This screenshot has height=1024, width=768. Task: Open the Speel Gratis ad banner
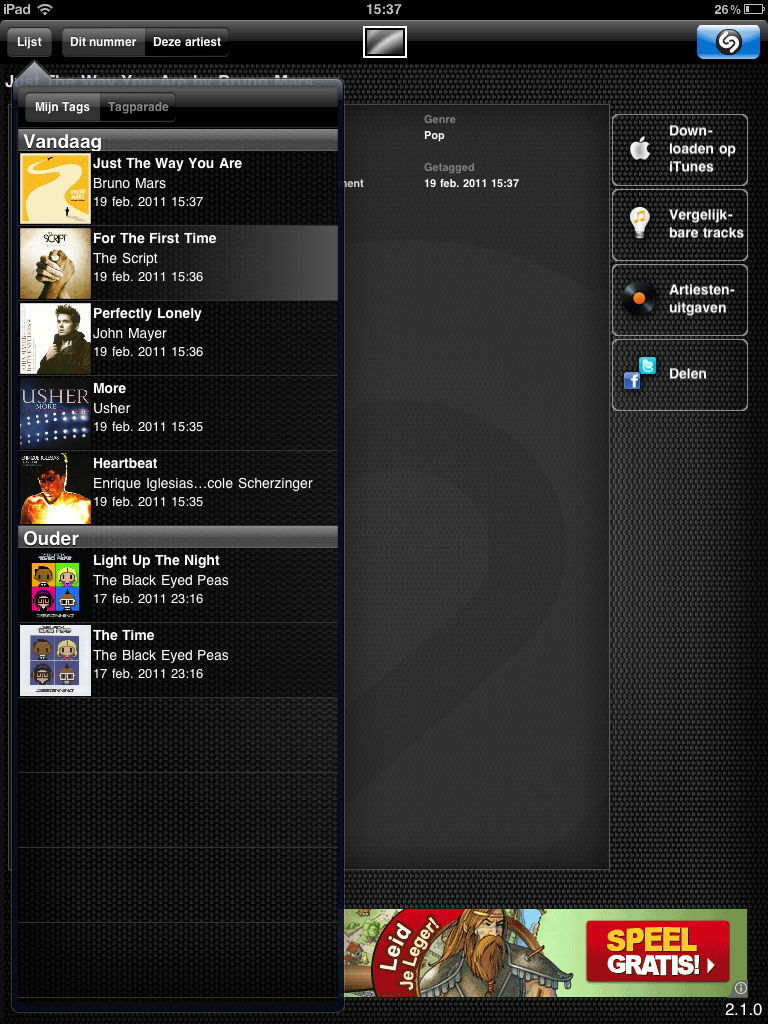coord(545,952)
